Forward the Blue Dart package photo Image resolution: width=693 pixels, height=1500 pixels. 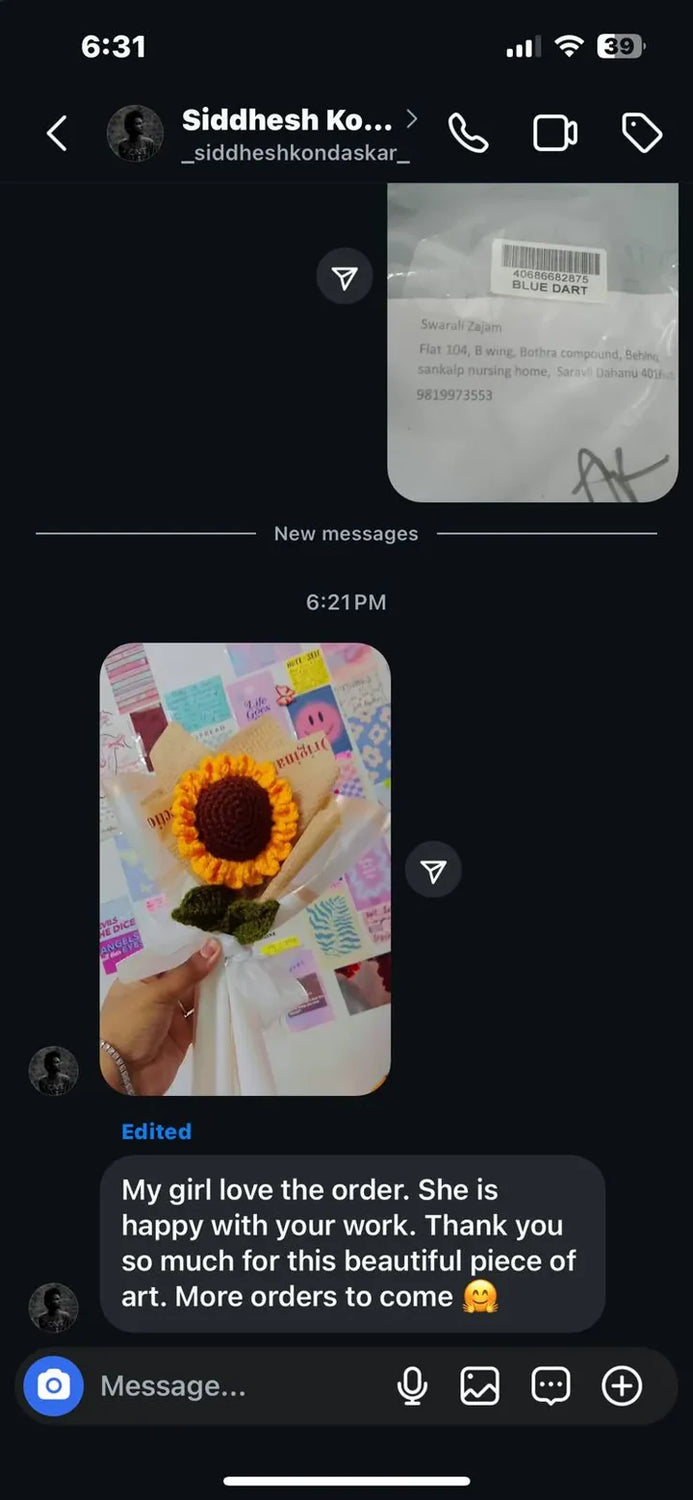(x=345, y=277)
